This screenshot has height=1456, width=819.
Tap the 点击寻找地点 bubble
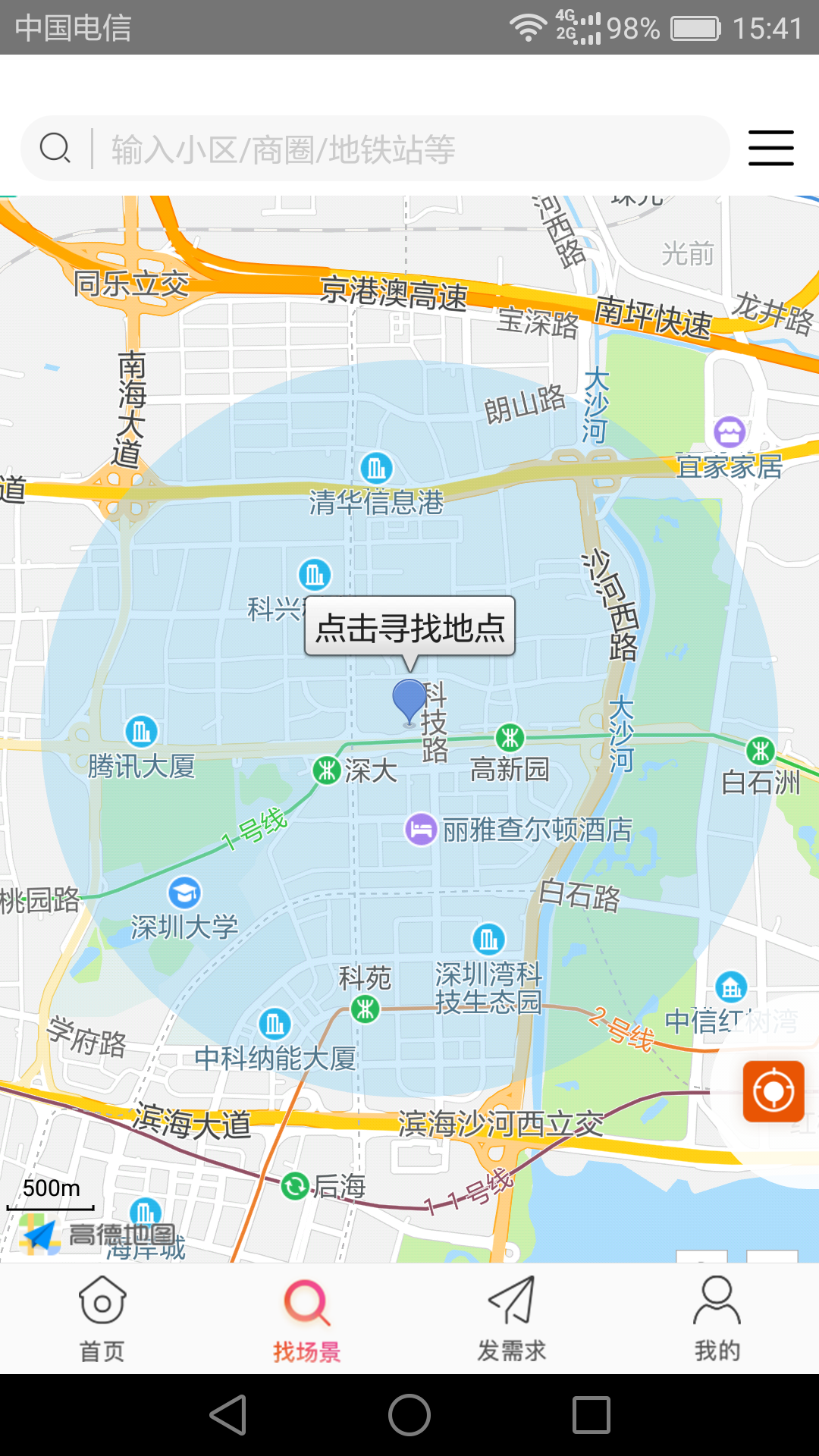click(409, 627)
